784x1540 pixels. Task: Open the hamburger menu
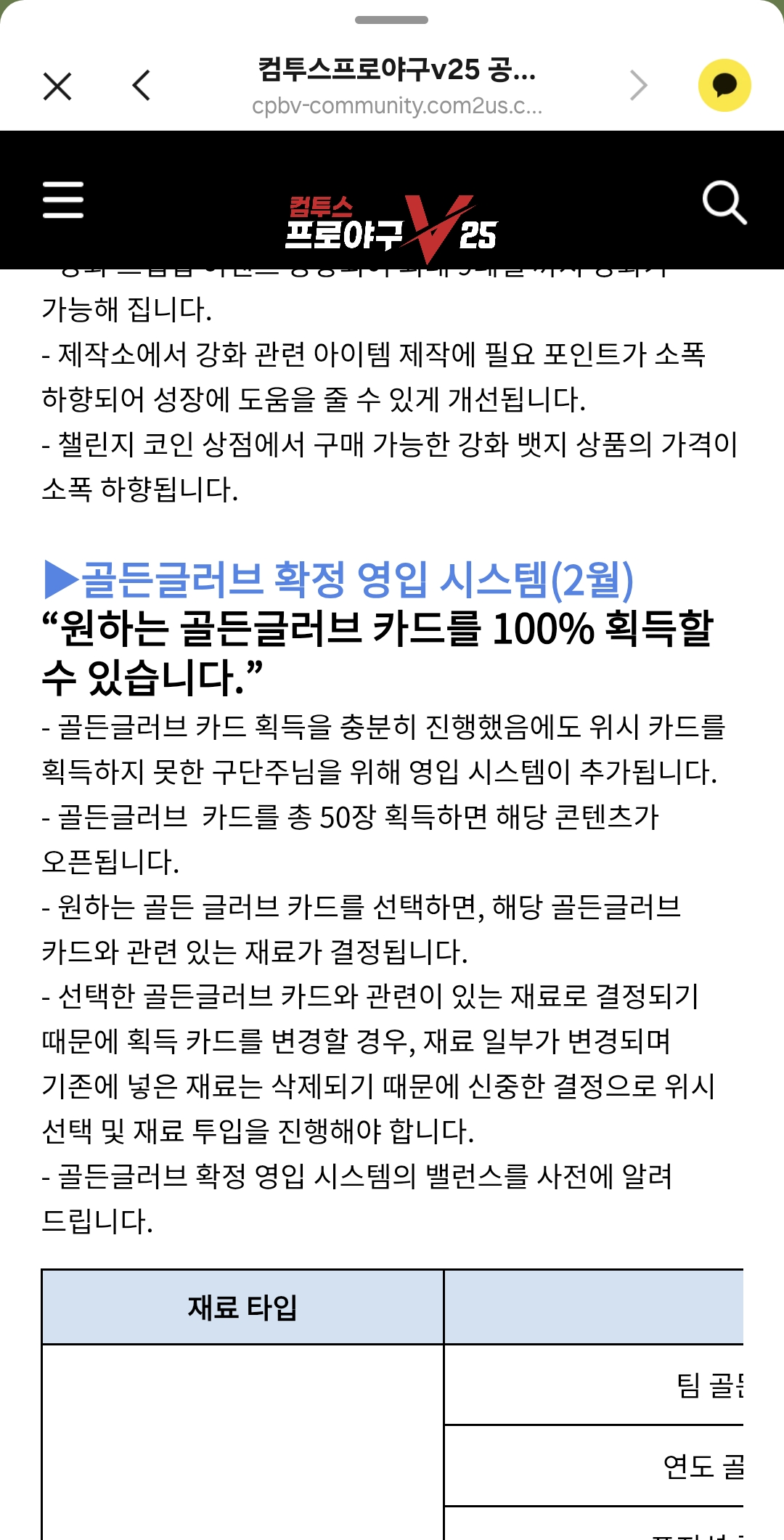(x=63, y=200)
